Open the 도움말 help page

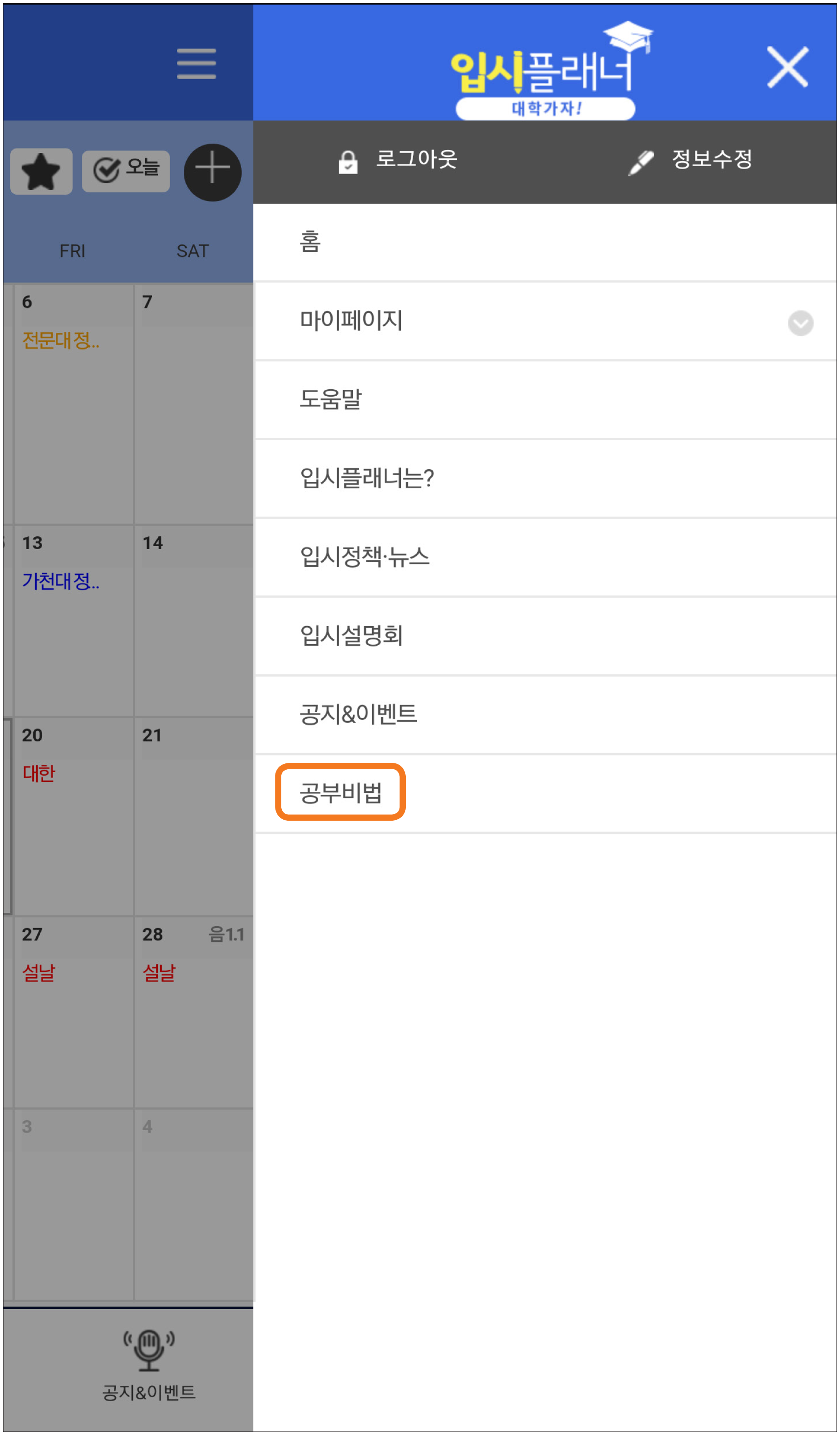[331, 399]
